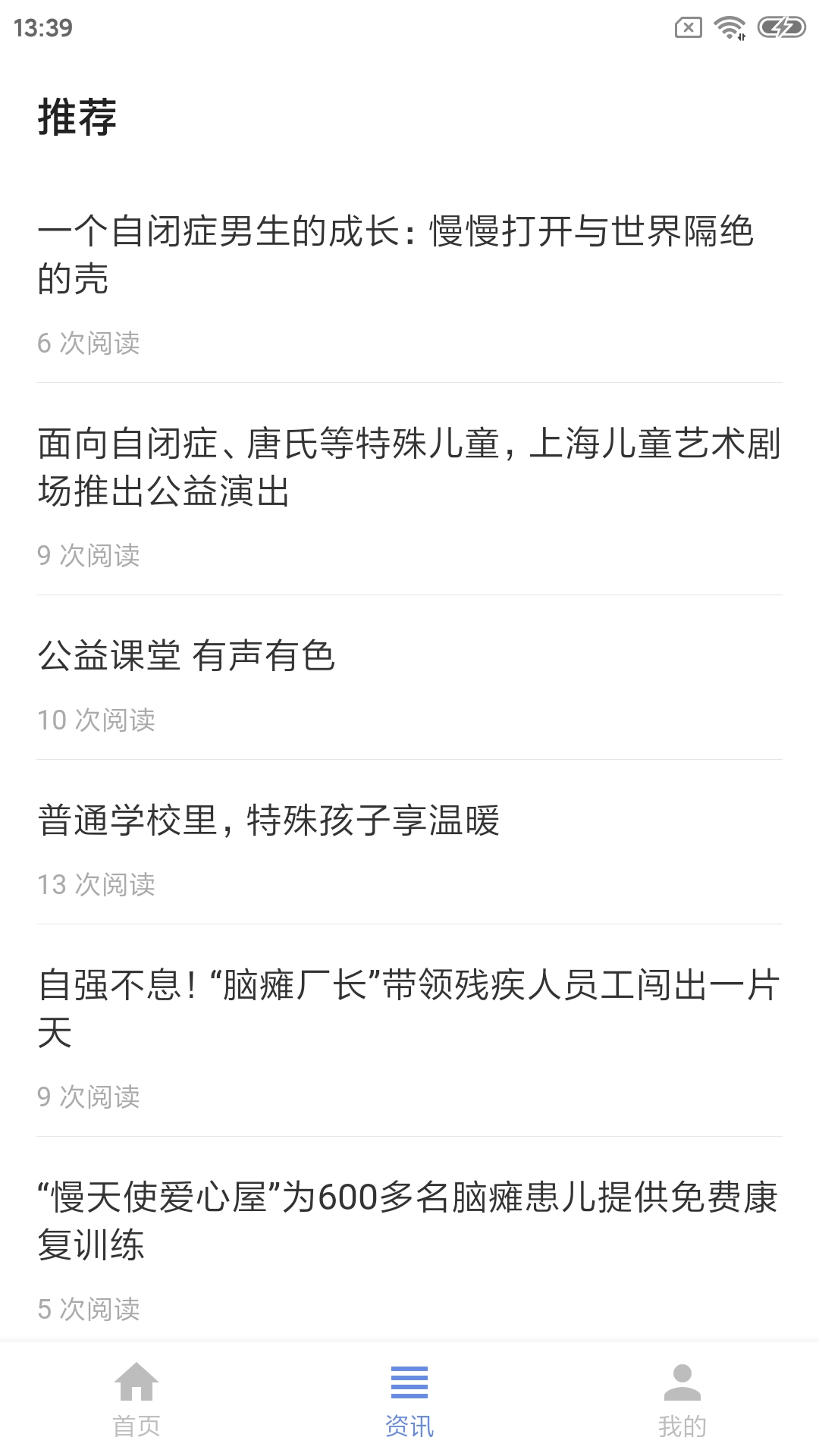819x1456 pixels.
Task: Go to the 我的 tab
Action: click(x=682, y=1400)
